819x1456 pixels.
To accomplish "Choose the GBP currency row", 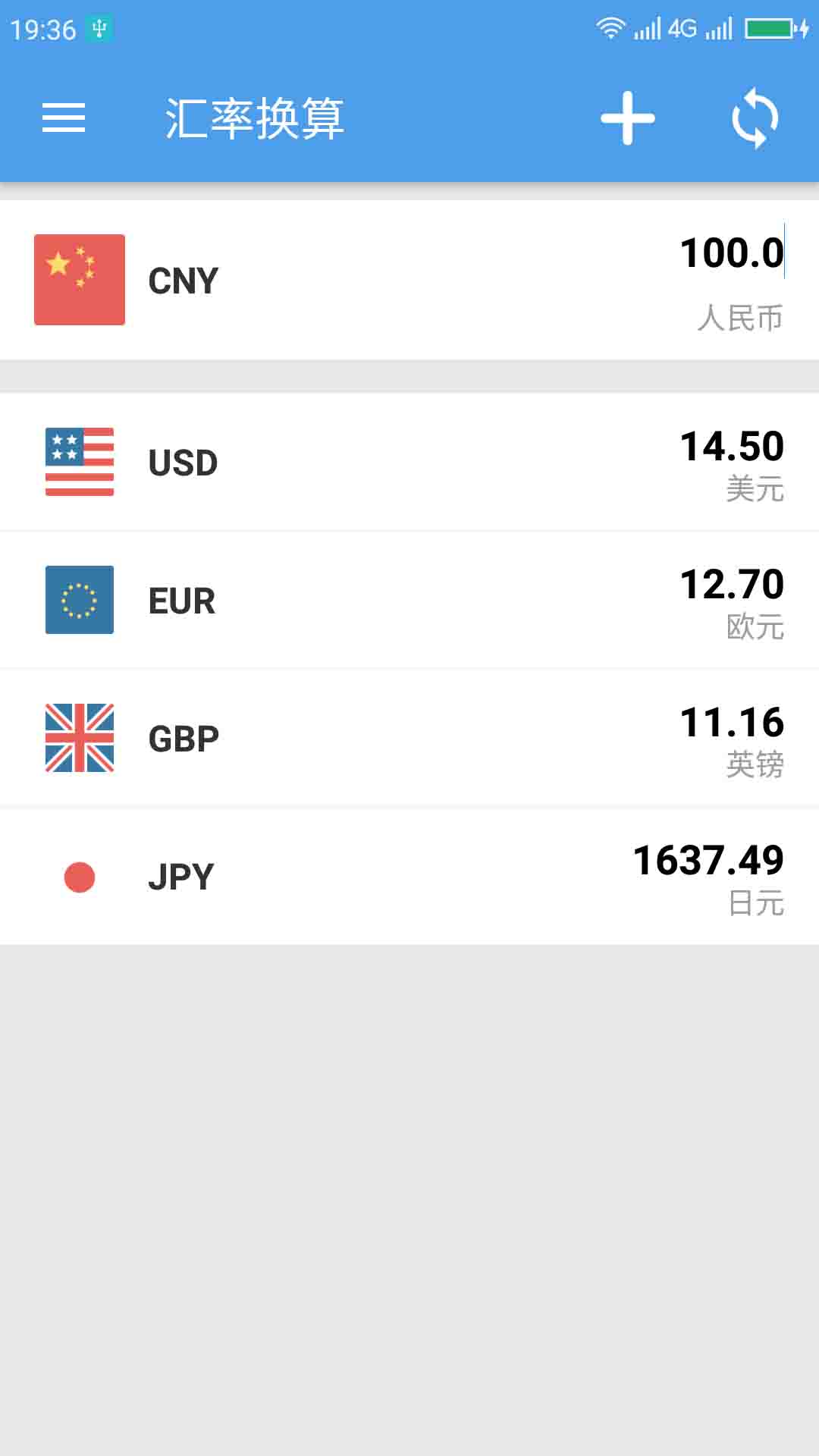I will click(x=409, y=739).
